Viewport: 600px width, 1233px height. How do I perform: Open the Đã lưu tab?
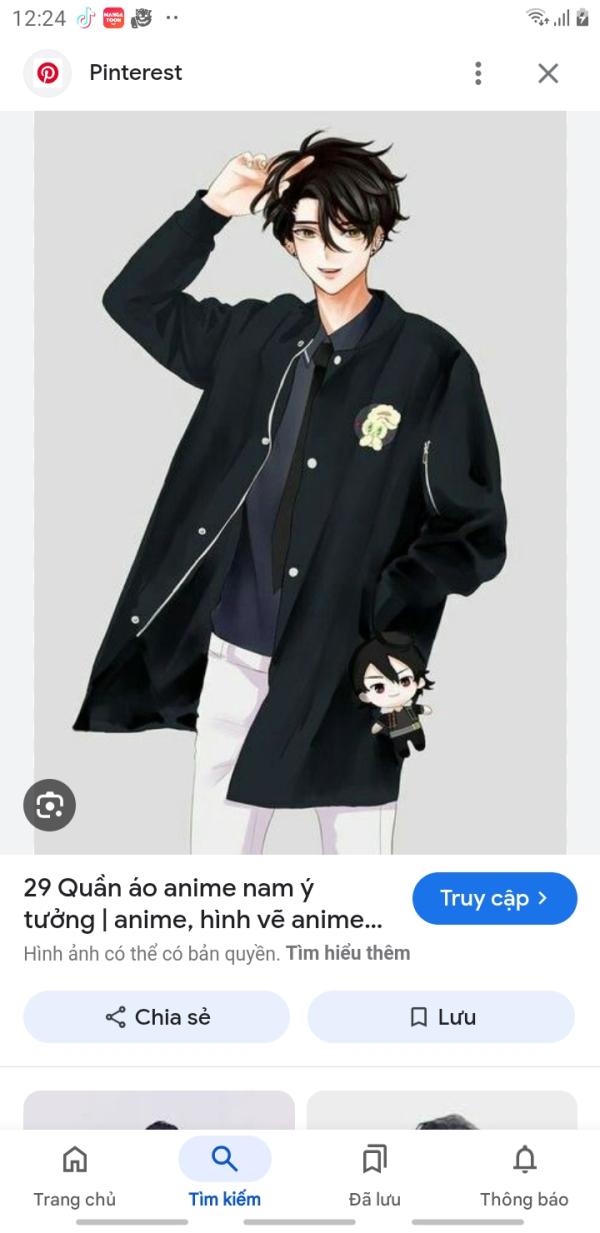[x=374, y=1175]
